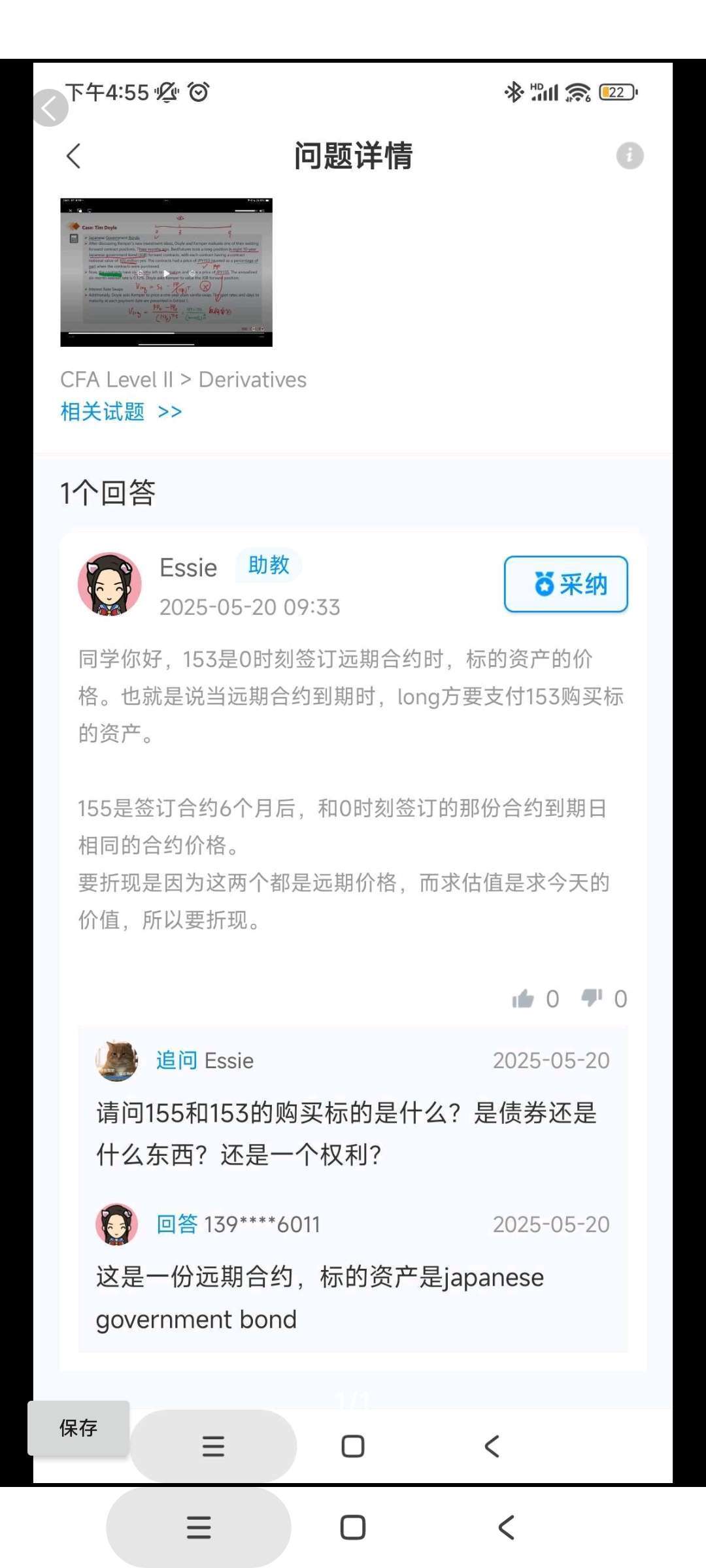Dislike Essie's answer with thumbs down
Image resolution: width=706 pixels, height=1568 pixels.
click(x=592, y=998)
